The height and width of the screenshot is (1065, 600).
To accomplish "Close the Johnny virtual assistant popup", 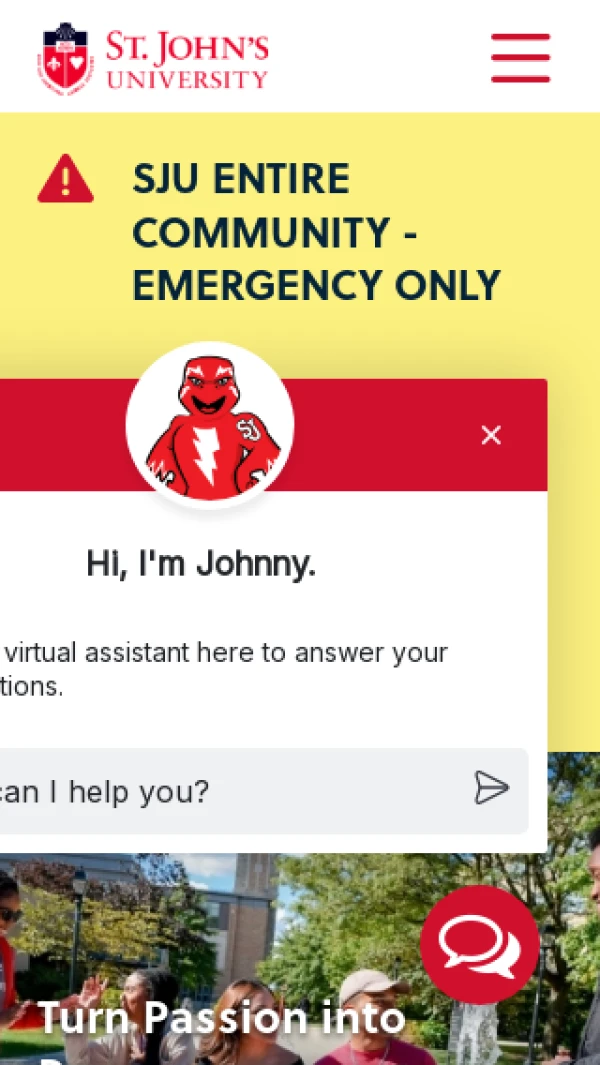I will tap(491, 435).
